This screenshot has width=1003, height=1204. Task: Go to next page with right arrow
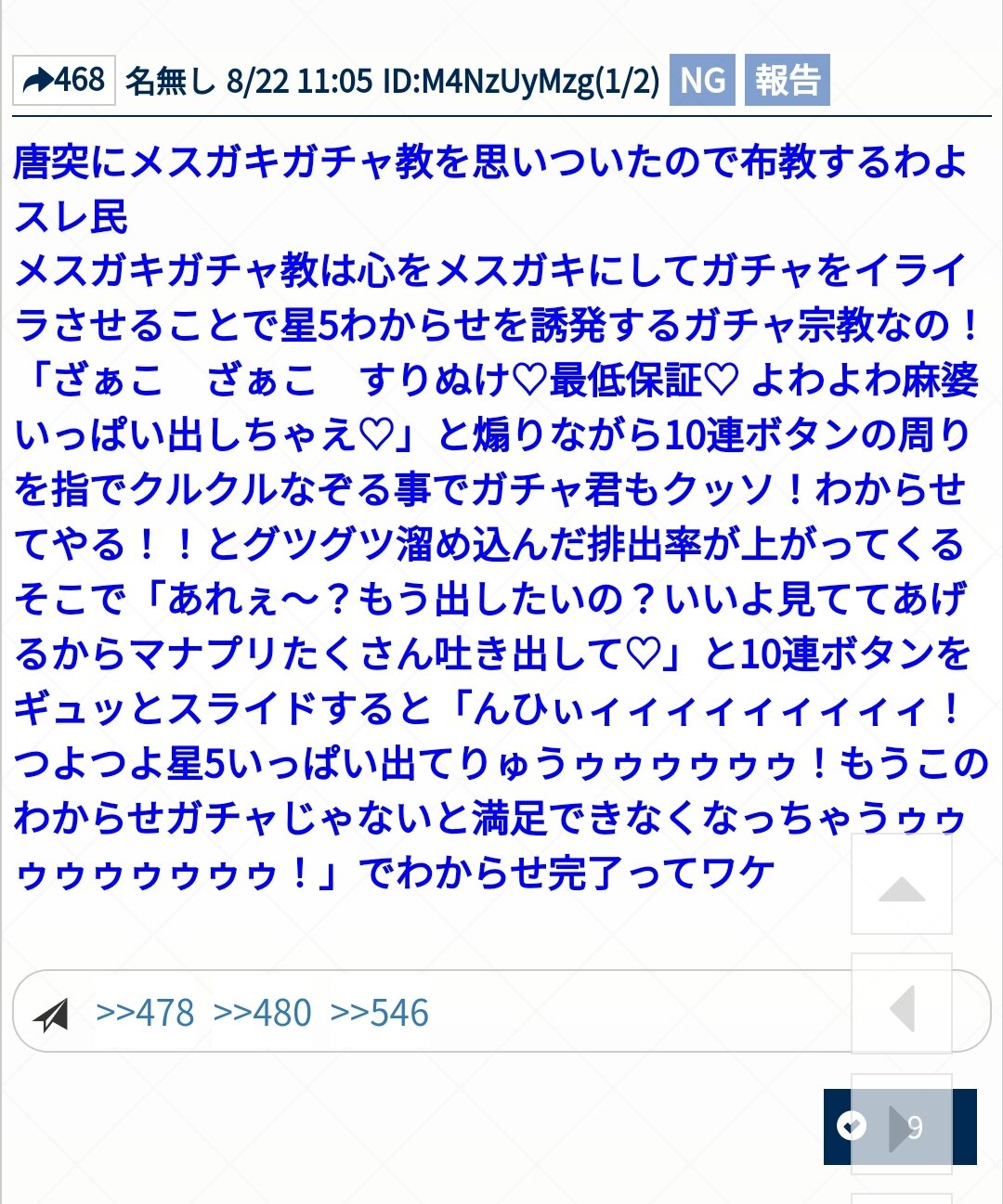901,1128
